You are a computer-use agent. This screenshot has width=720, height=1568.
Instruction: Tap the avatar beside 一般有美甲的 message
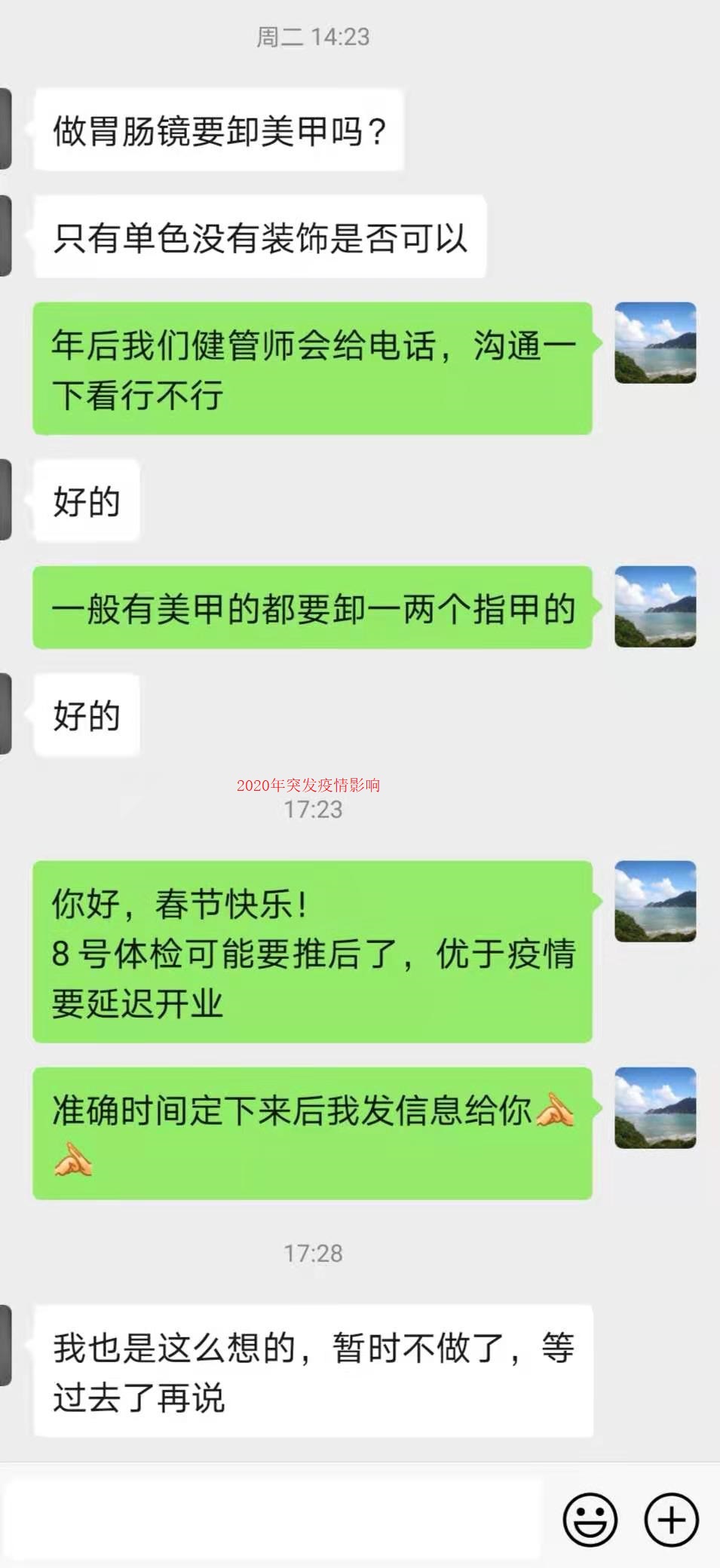[655, 607]
